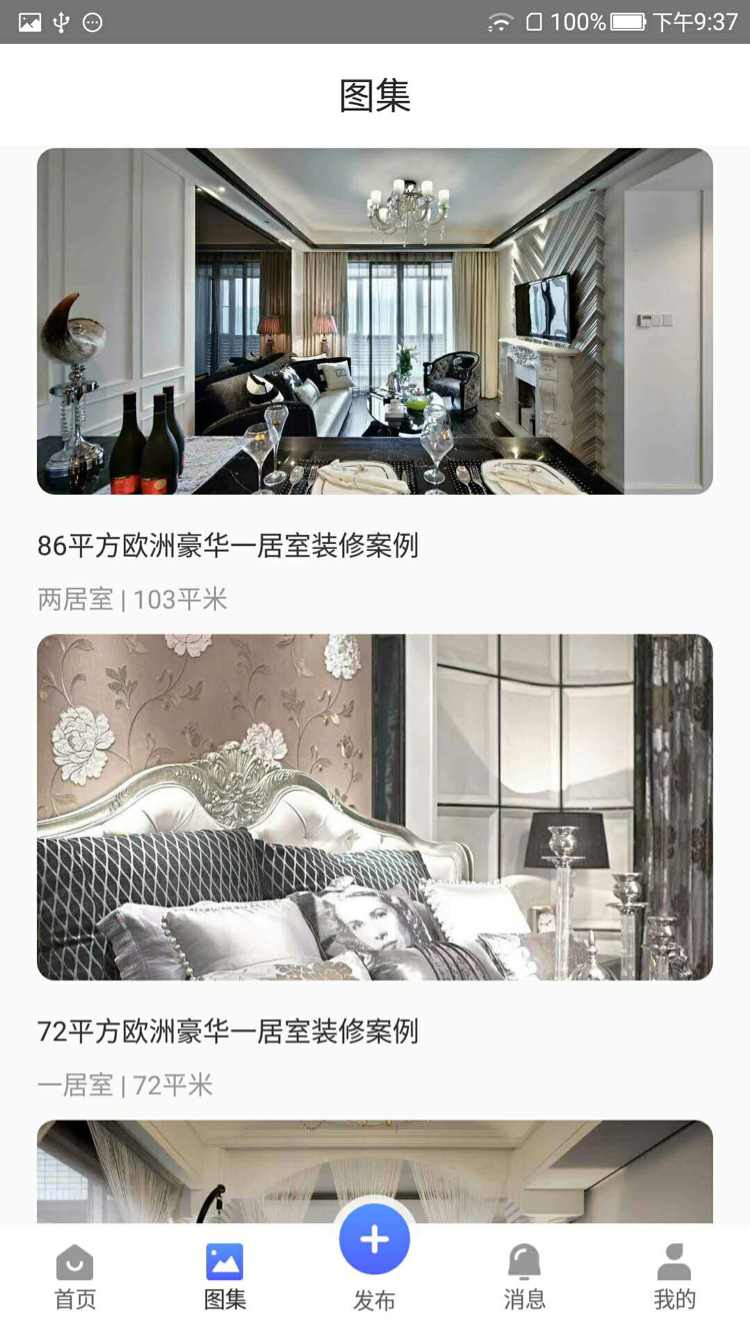Go to the 我的 tab
Viewport: 750px width, 1334px height.
point(674,1277)
